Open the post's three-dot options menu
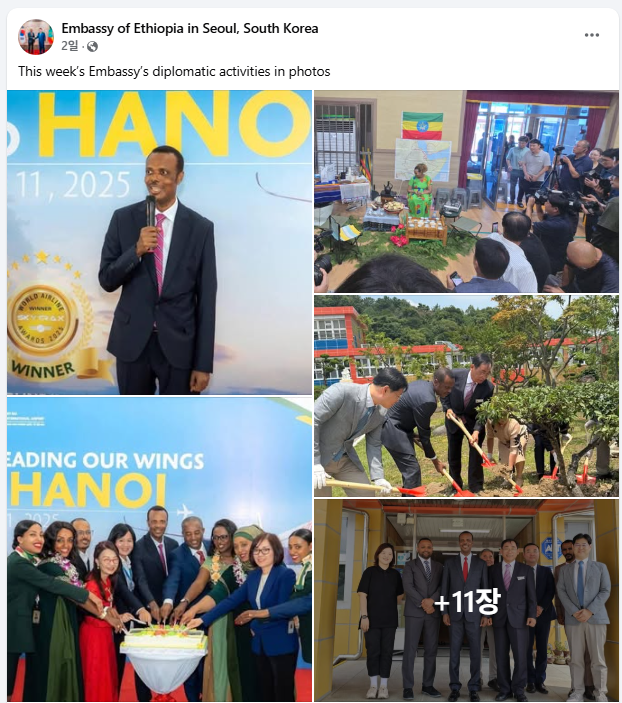 [592, 35]
